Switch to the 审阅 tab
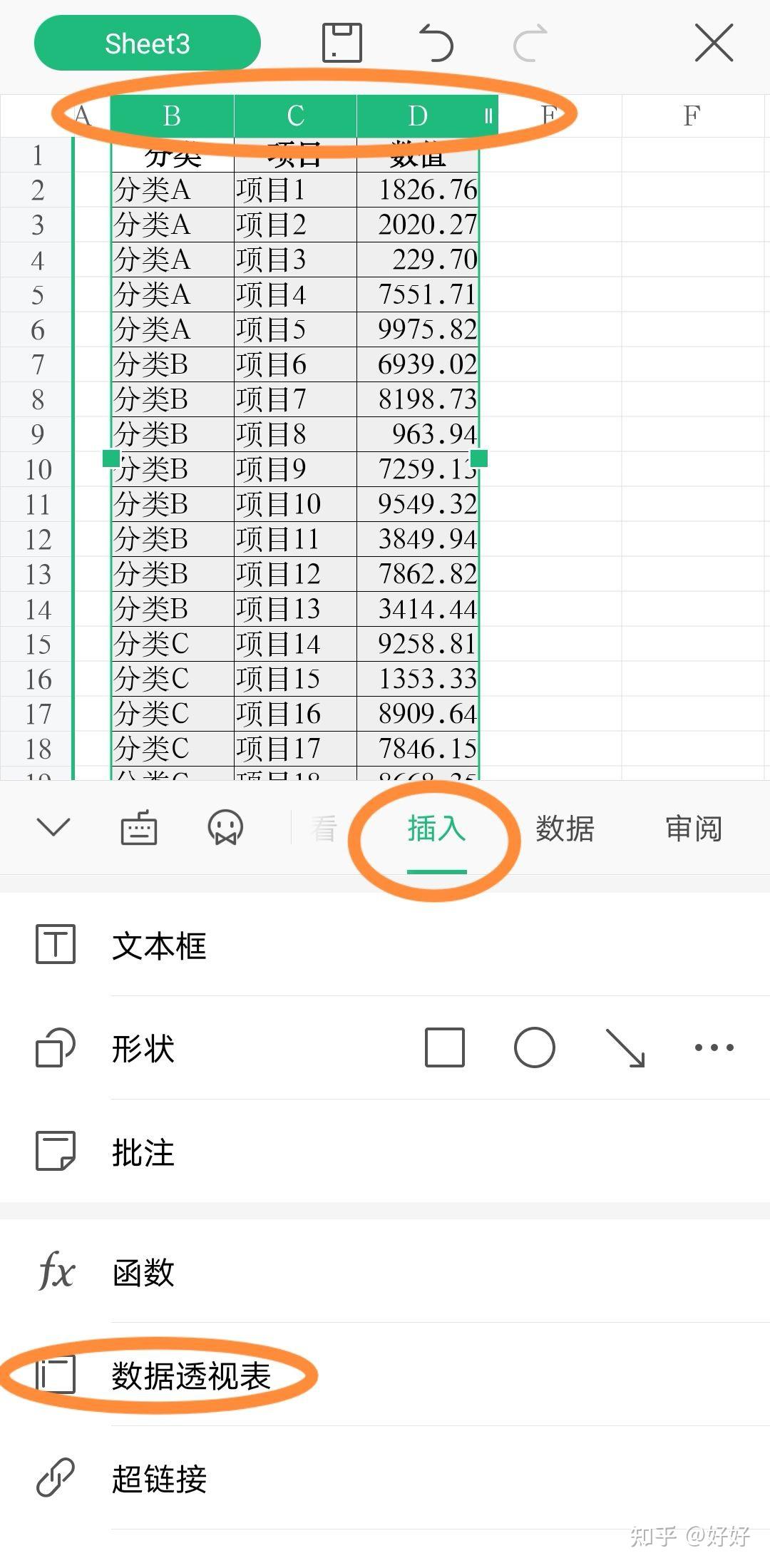 [x=694, y=829]
